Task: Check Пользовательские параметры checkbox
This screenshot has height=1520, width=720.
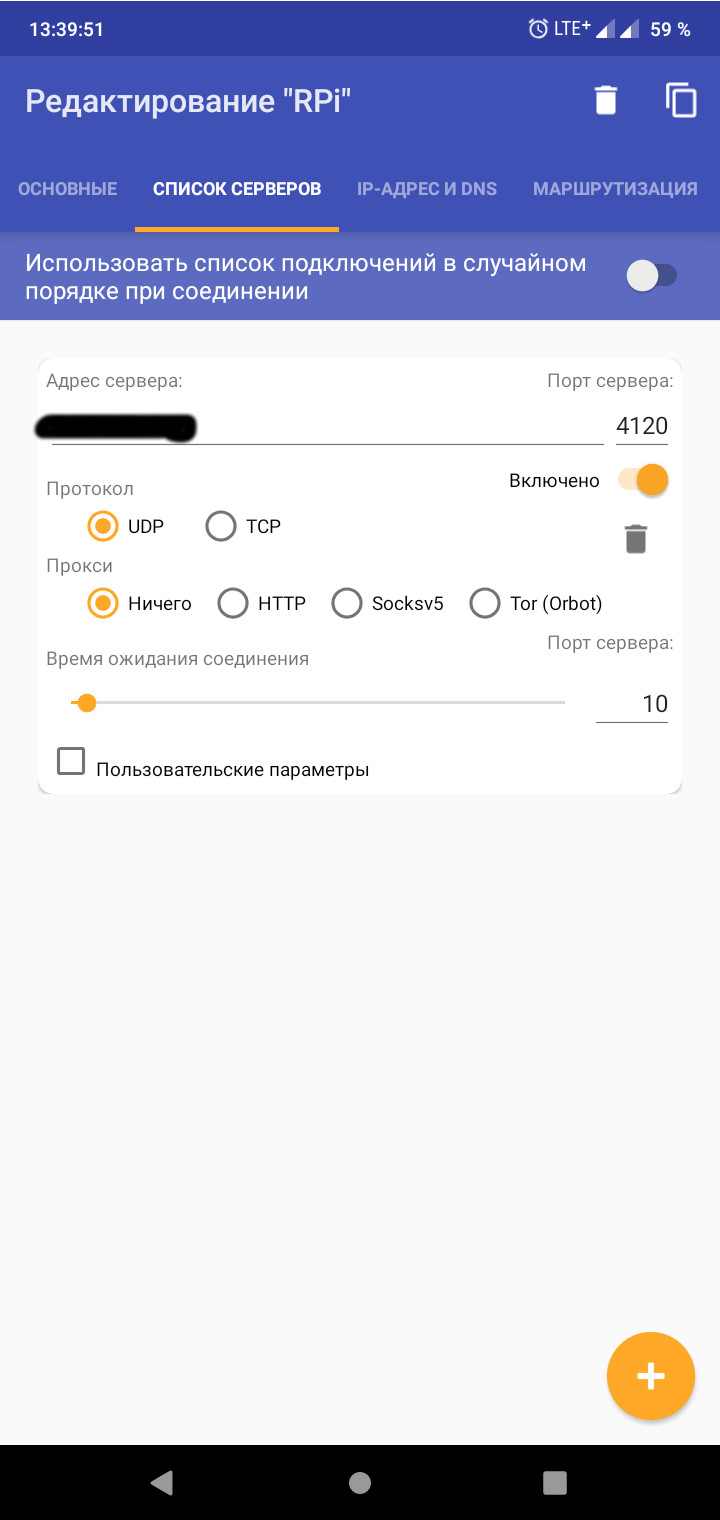Action: pyautogui.click(x=71, y=762)
